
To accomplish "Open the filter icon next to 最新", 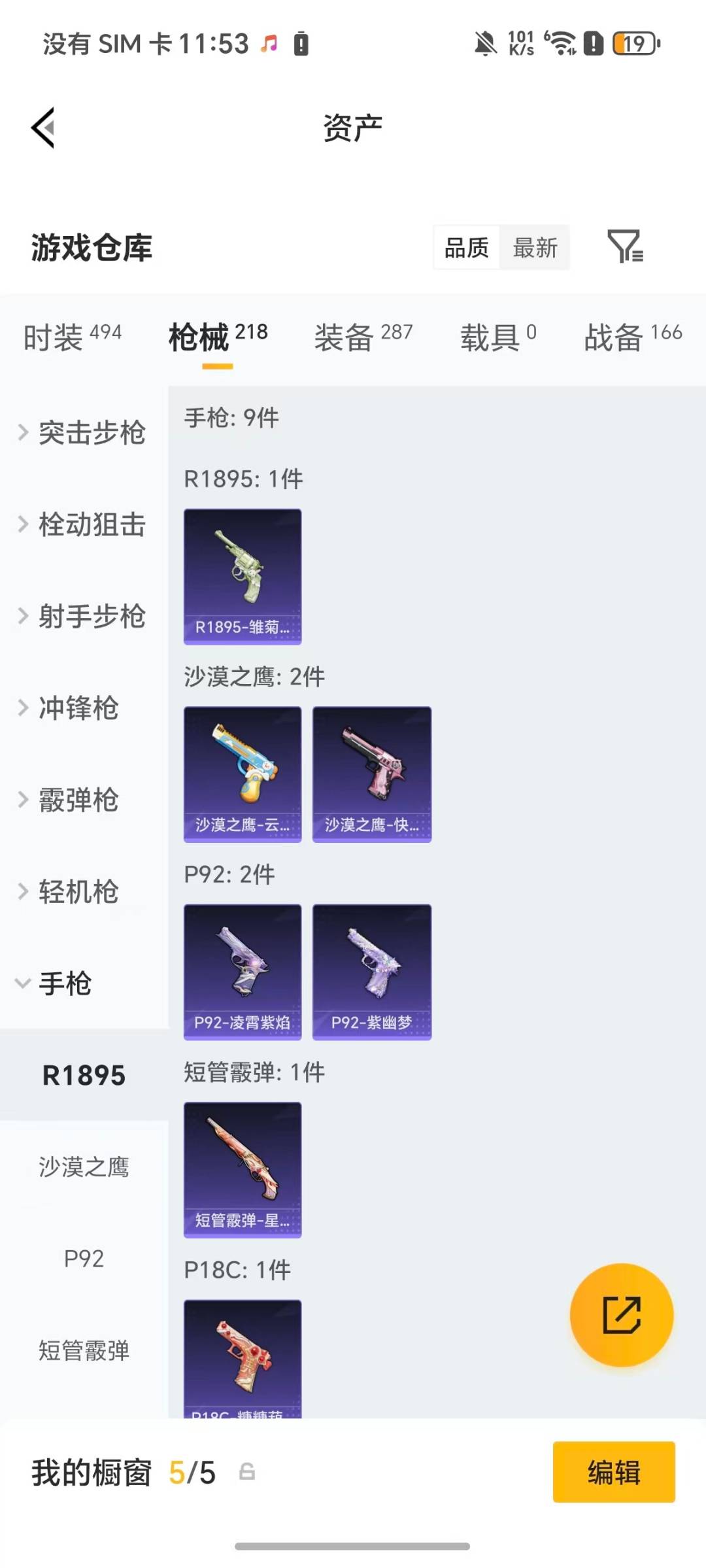I will pyautogui.click(x=626, y=247).
